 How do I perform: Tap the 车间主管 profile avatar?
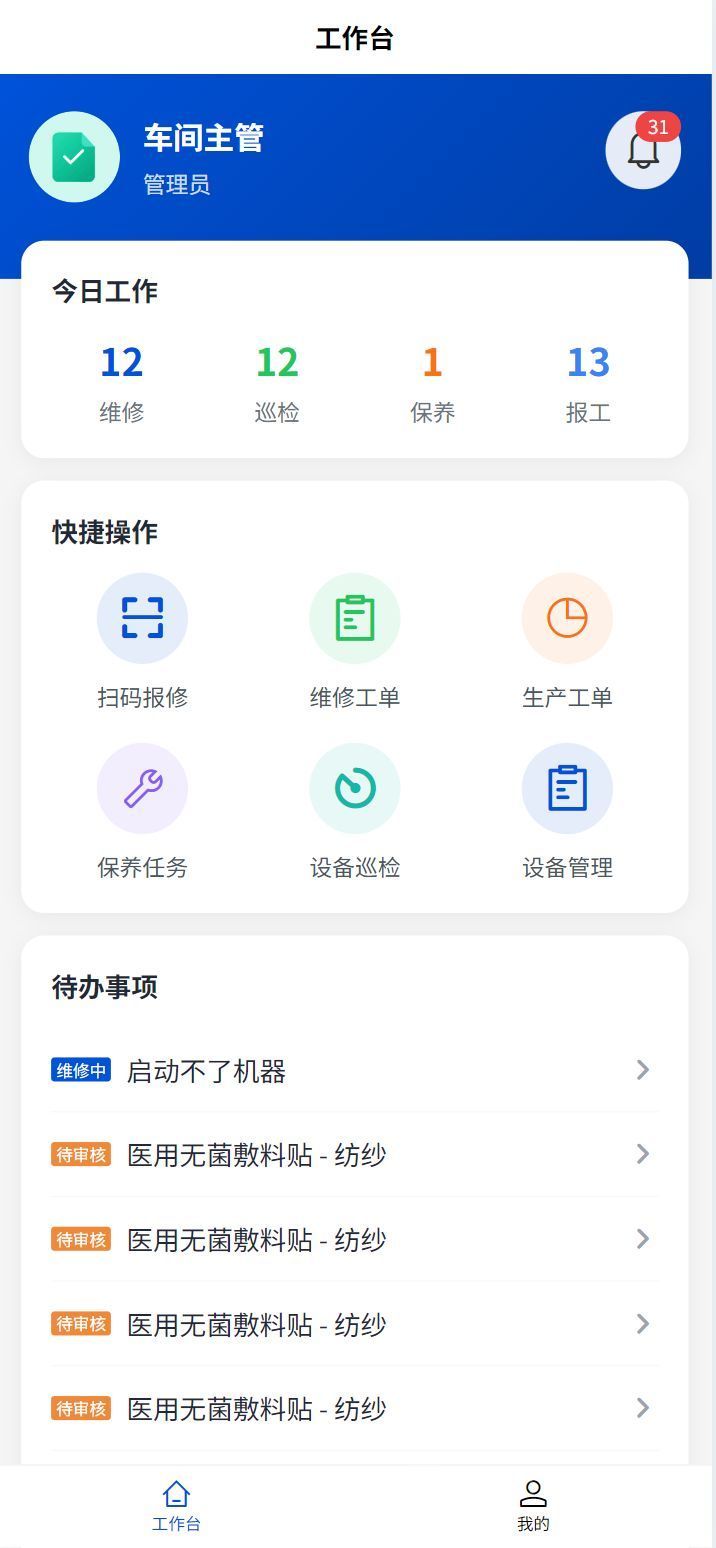74,157
